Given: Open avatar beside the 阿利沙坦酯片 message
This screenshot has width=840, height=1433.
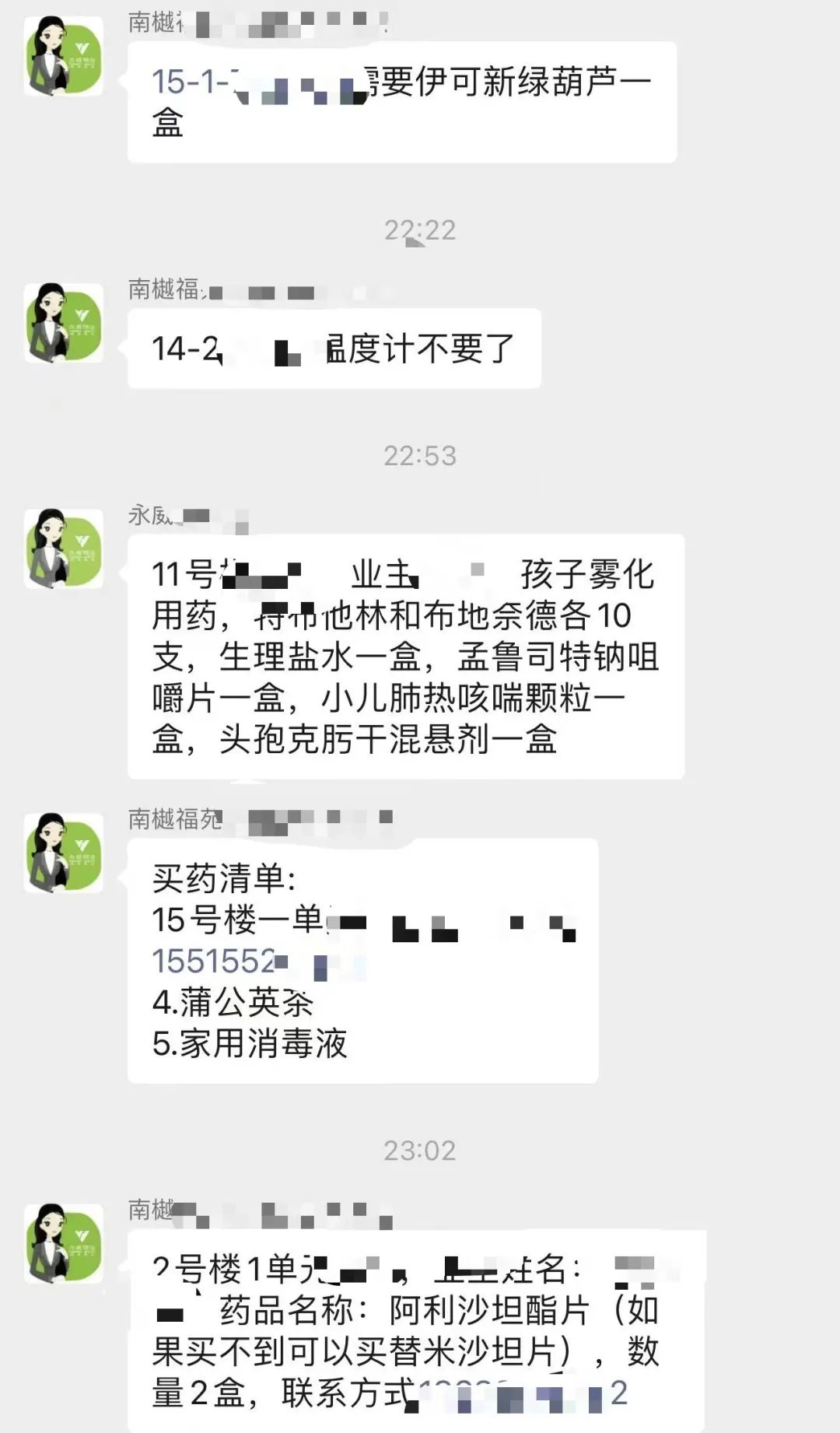Looking at the screenshot, I should [x=64, y=1243].
